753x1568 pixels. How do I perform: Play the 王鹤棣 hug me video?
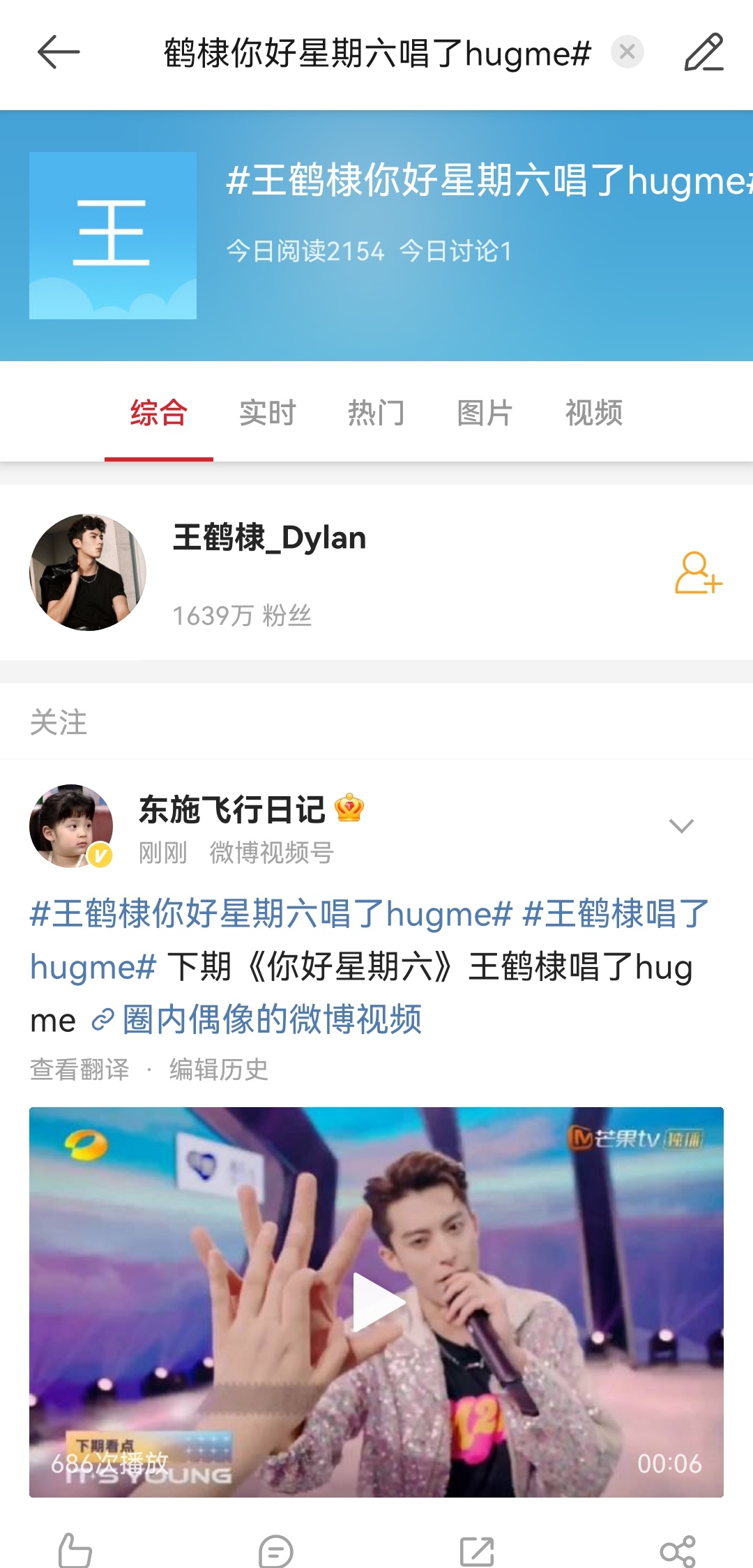[376, 1302]
